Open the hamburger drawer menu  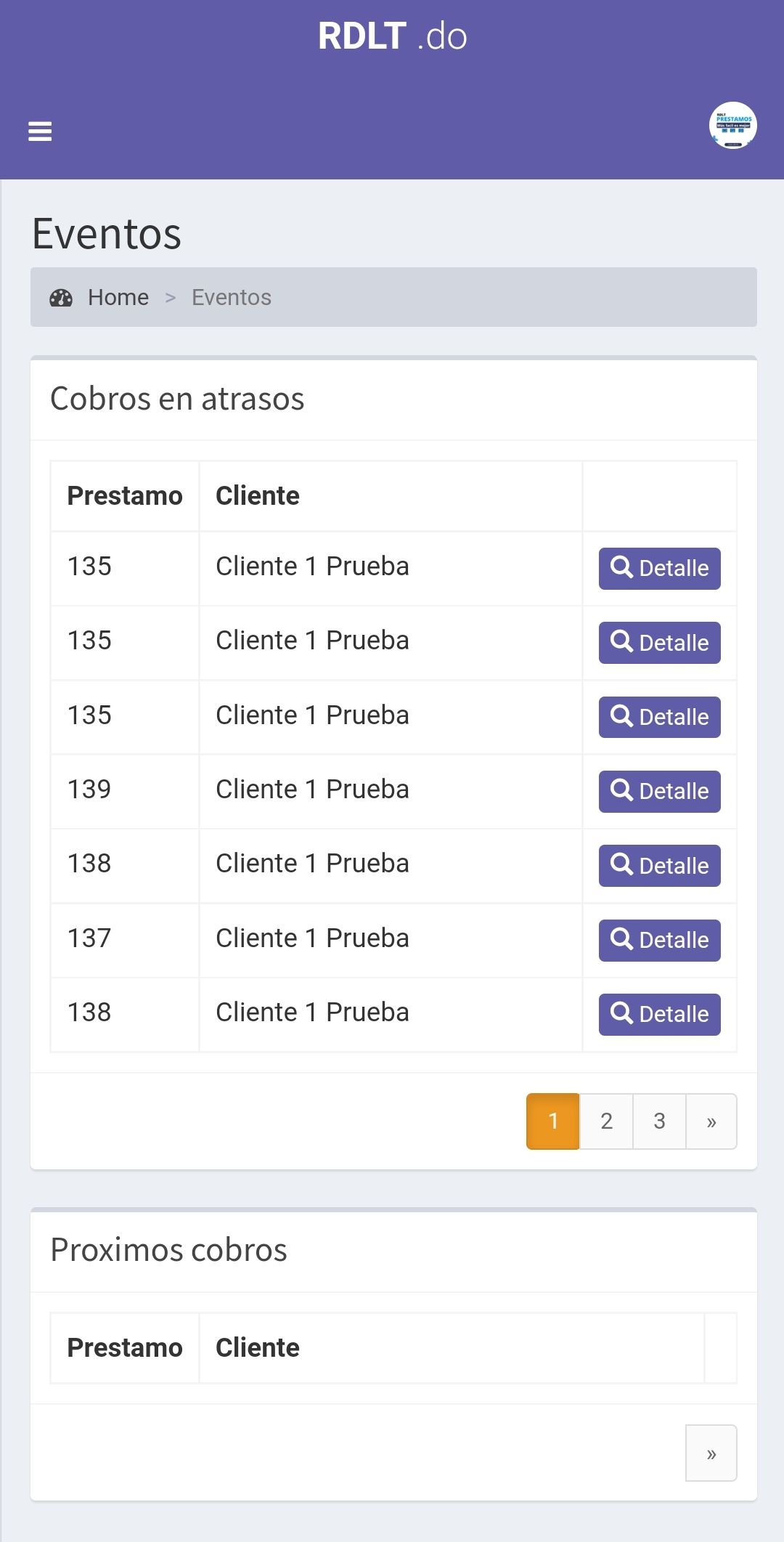pos(40,131)
